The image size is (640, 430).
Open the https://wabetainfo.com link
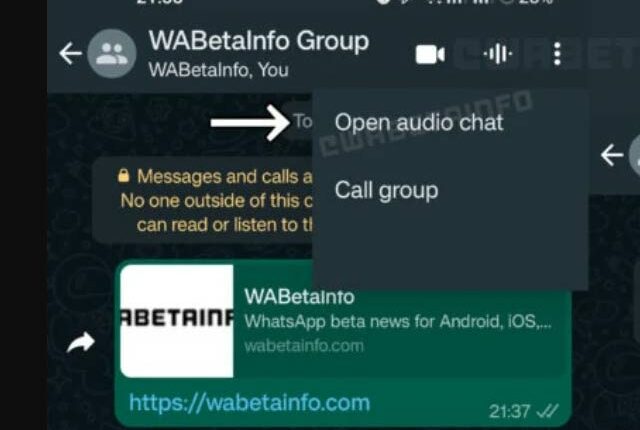(x=249, y=403)
